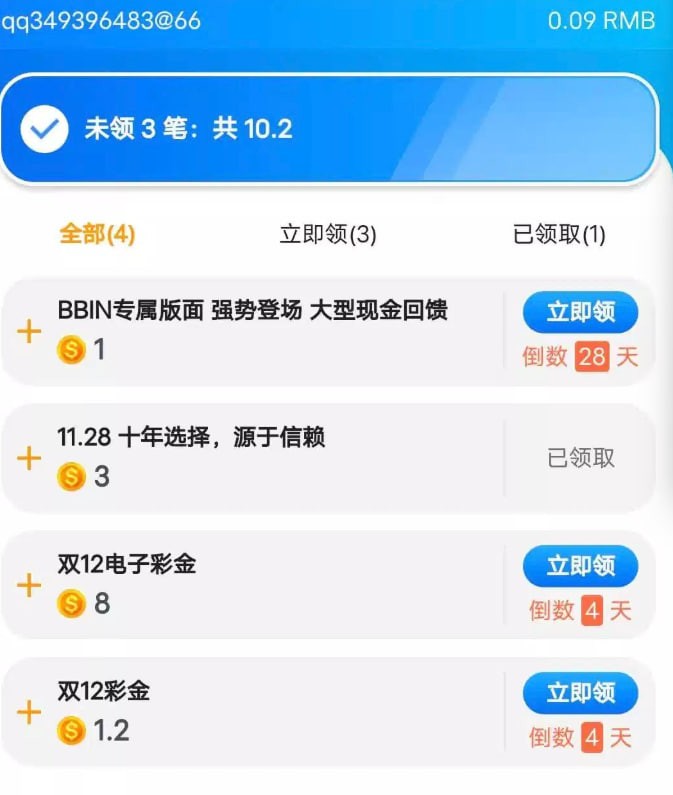Tap the 未领 3 笔 summary banner
This screenshot has height=795, width=673.
point(328,129)
